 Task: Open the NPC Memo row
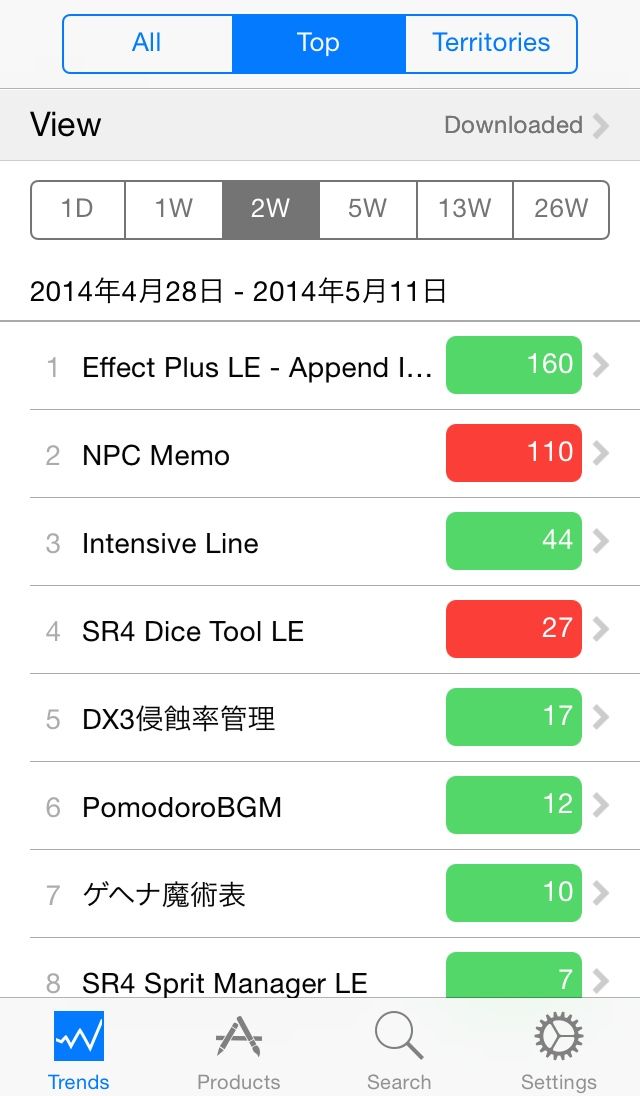[320, 454]
